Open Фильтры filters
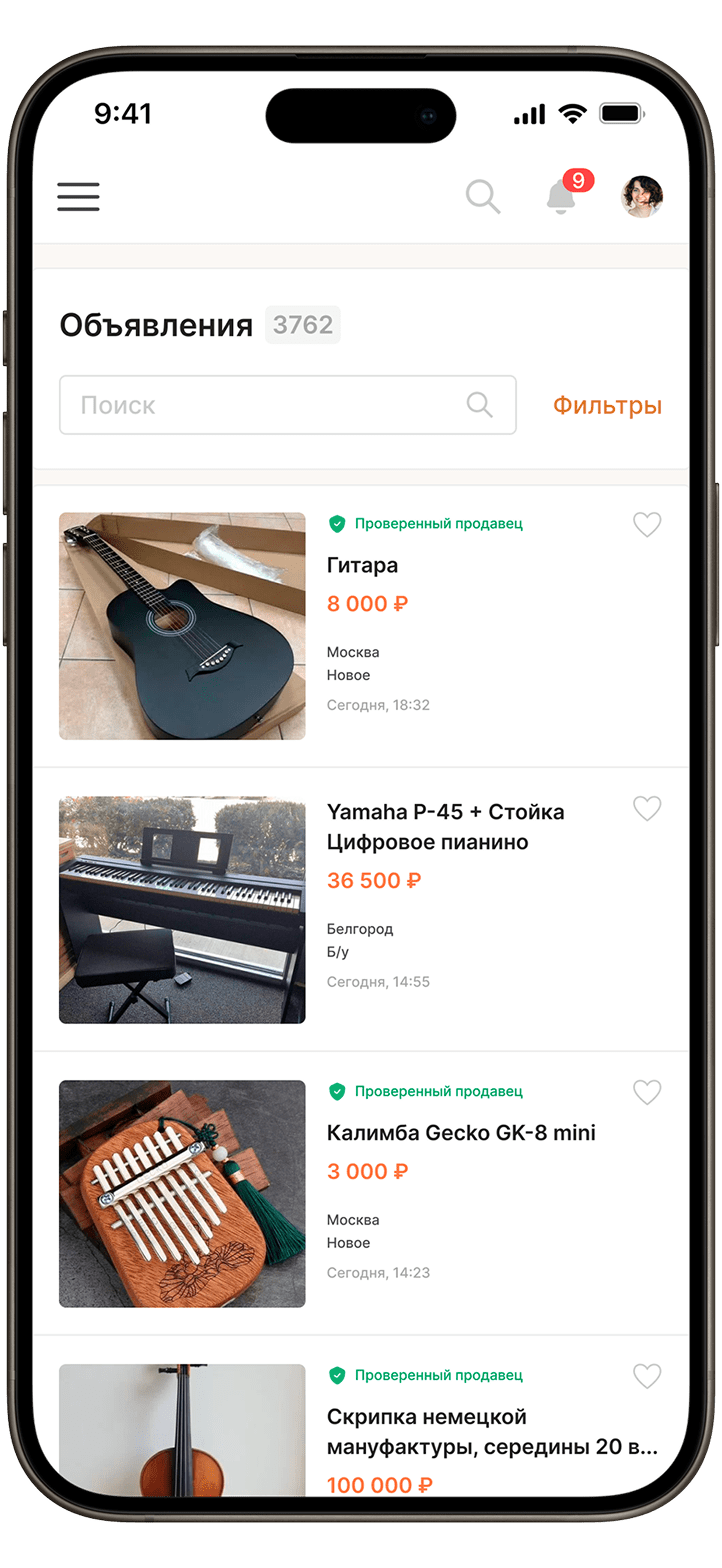Screen dimensions: 722x1568 (607, 405)
